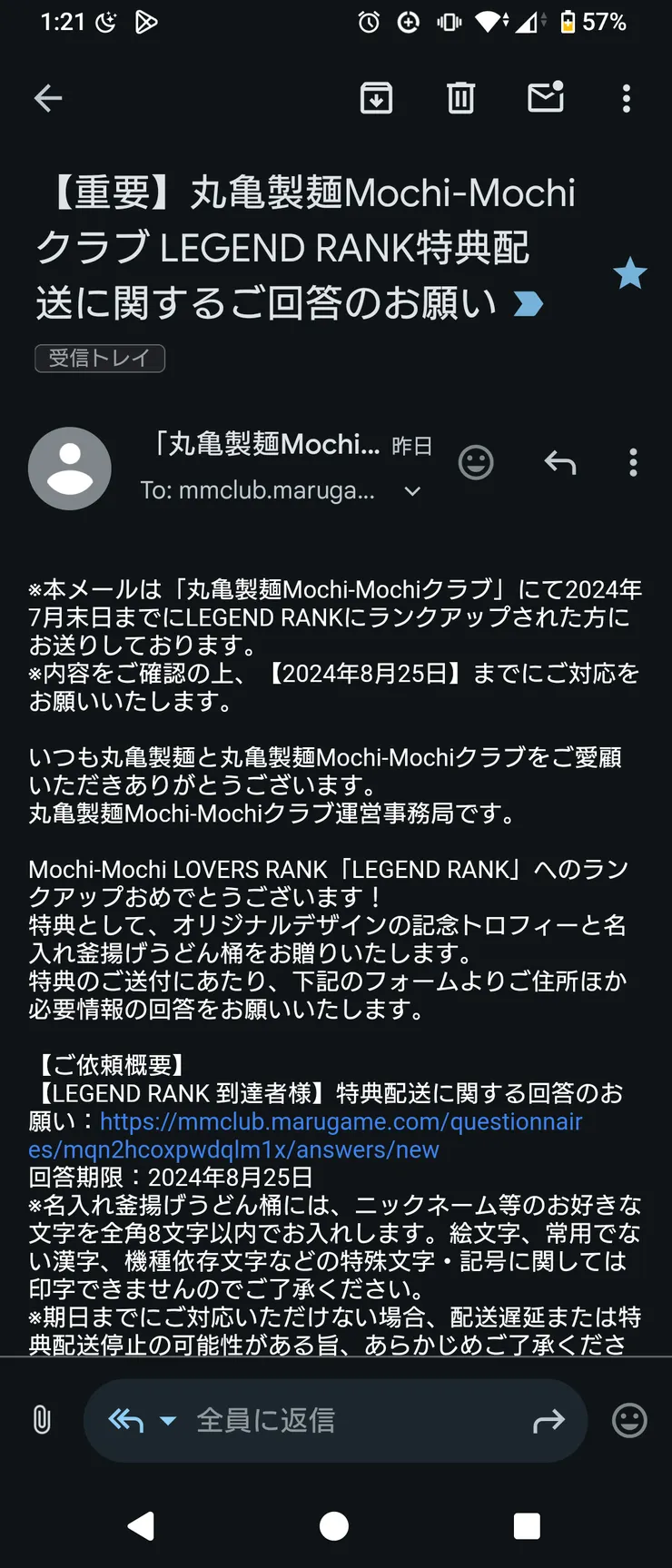The height and width of the screenshot is (1568, 672).
Task: Tap the sender's profile avatar
Action: click(70, 468)
